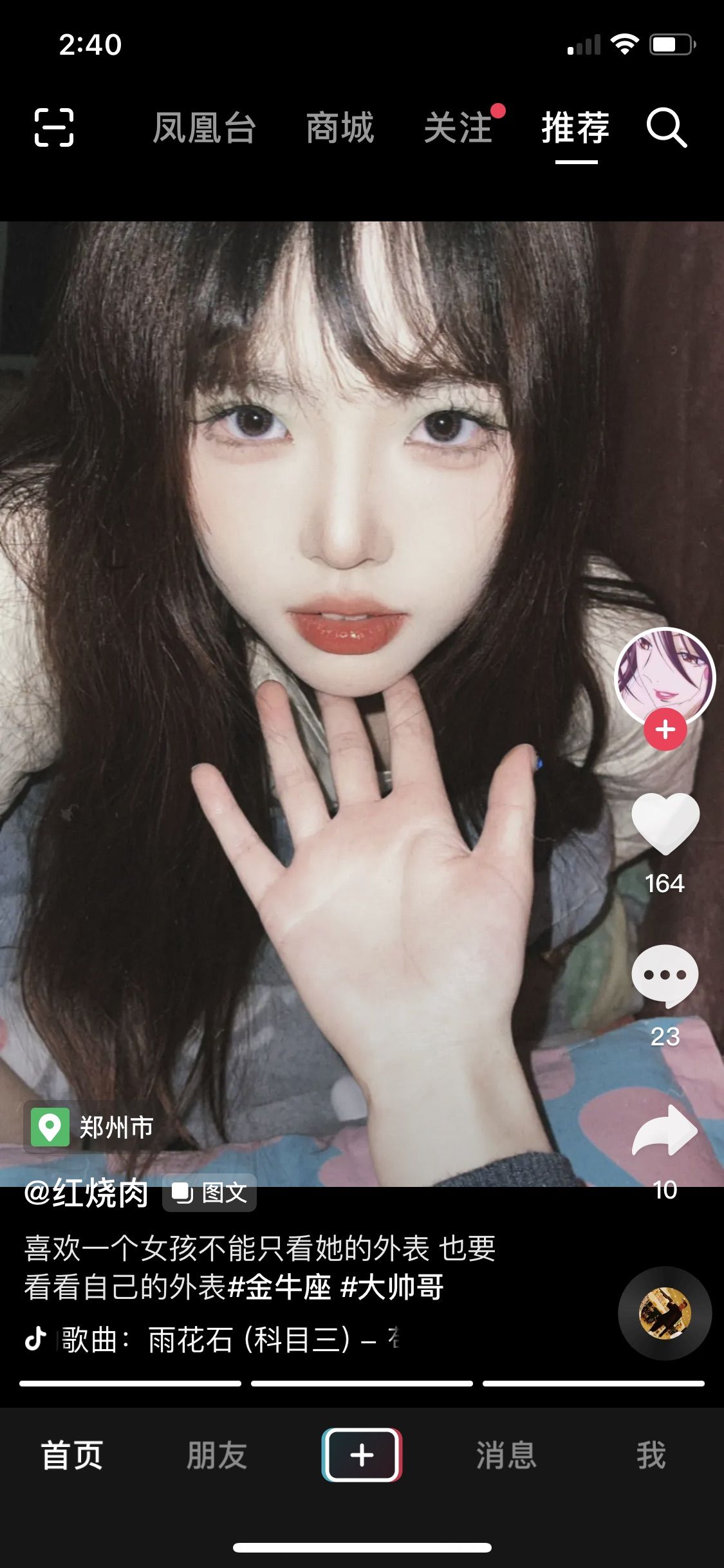The width and height of the screenshot is (724, 1568).
Task: Tap the #金牛座 hashtag
Action: 279,1287
